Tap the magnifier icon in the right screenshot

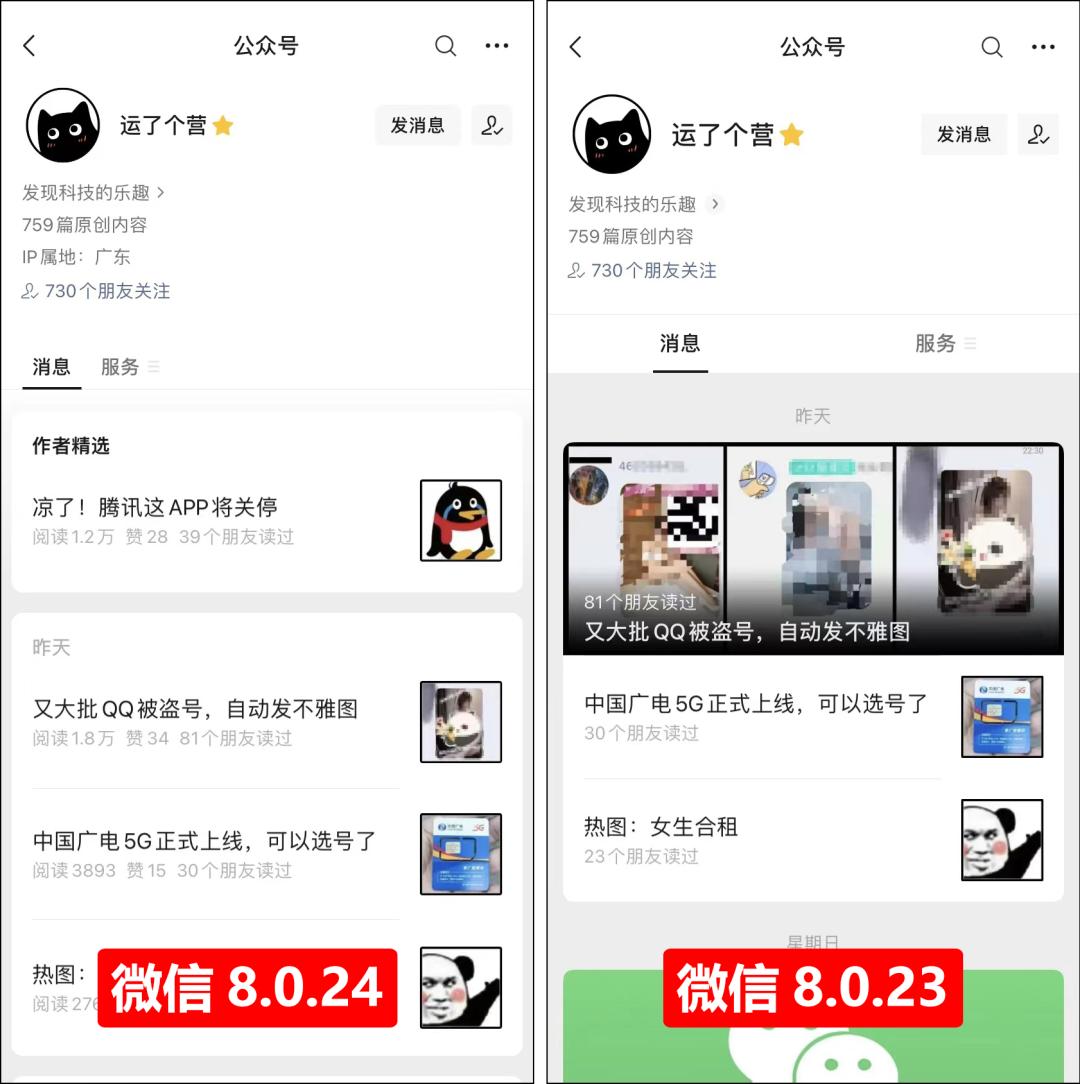pyautogui.click(x=991, y=46)
